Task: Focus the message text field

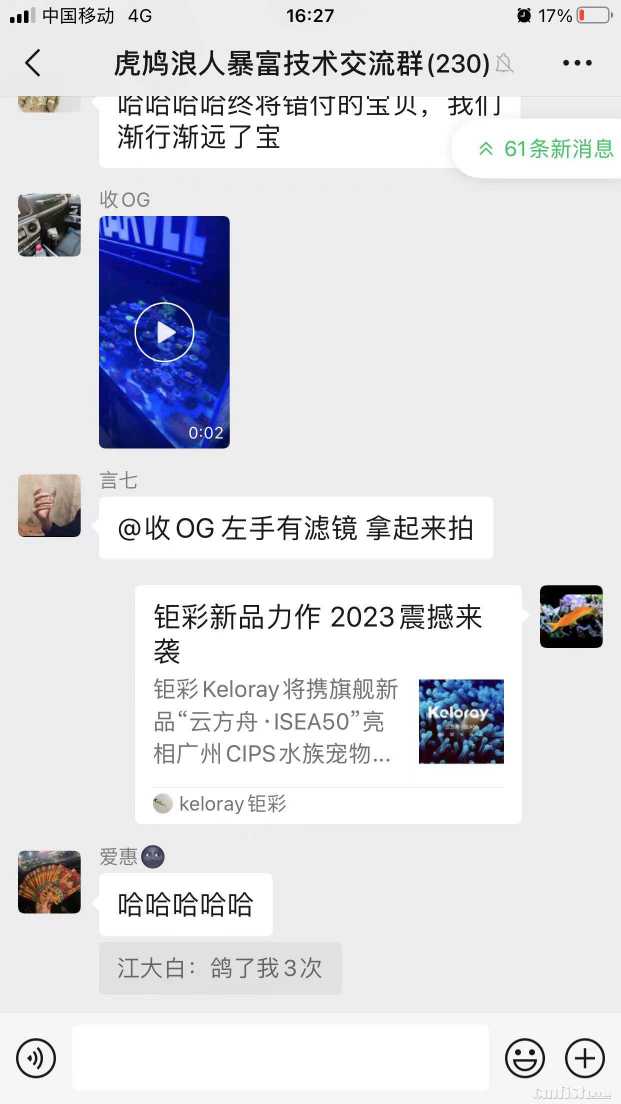Action: click(280, 1058)
